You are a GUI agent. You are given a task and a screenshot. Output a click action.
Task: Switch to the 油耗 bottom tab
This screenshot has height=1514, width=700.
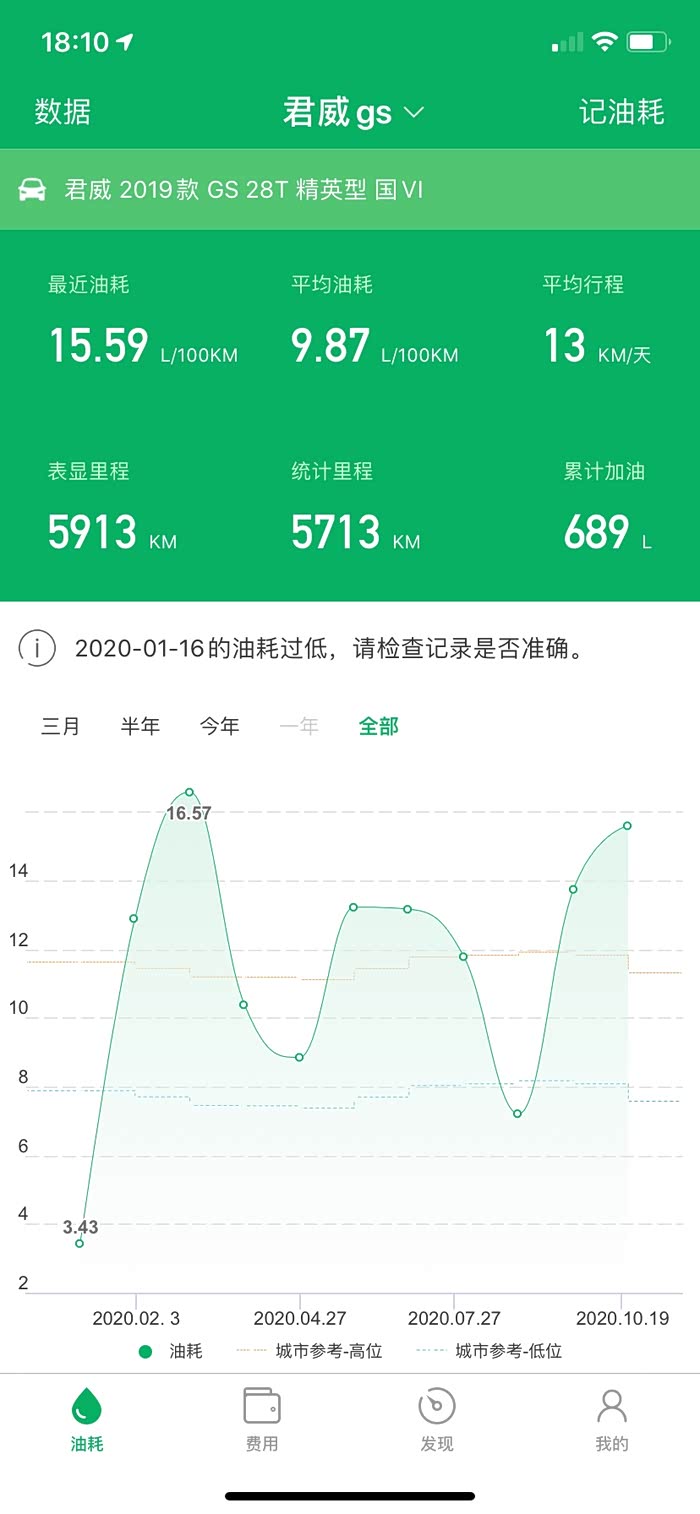(87, 1419)
